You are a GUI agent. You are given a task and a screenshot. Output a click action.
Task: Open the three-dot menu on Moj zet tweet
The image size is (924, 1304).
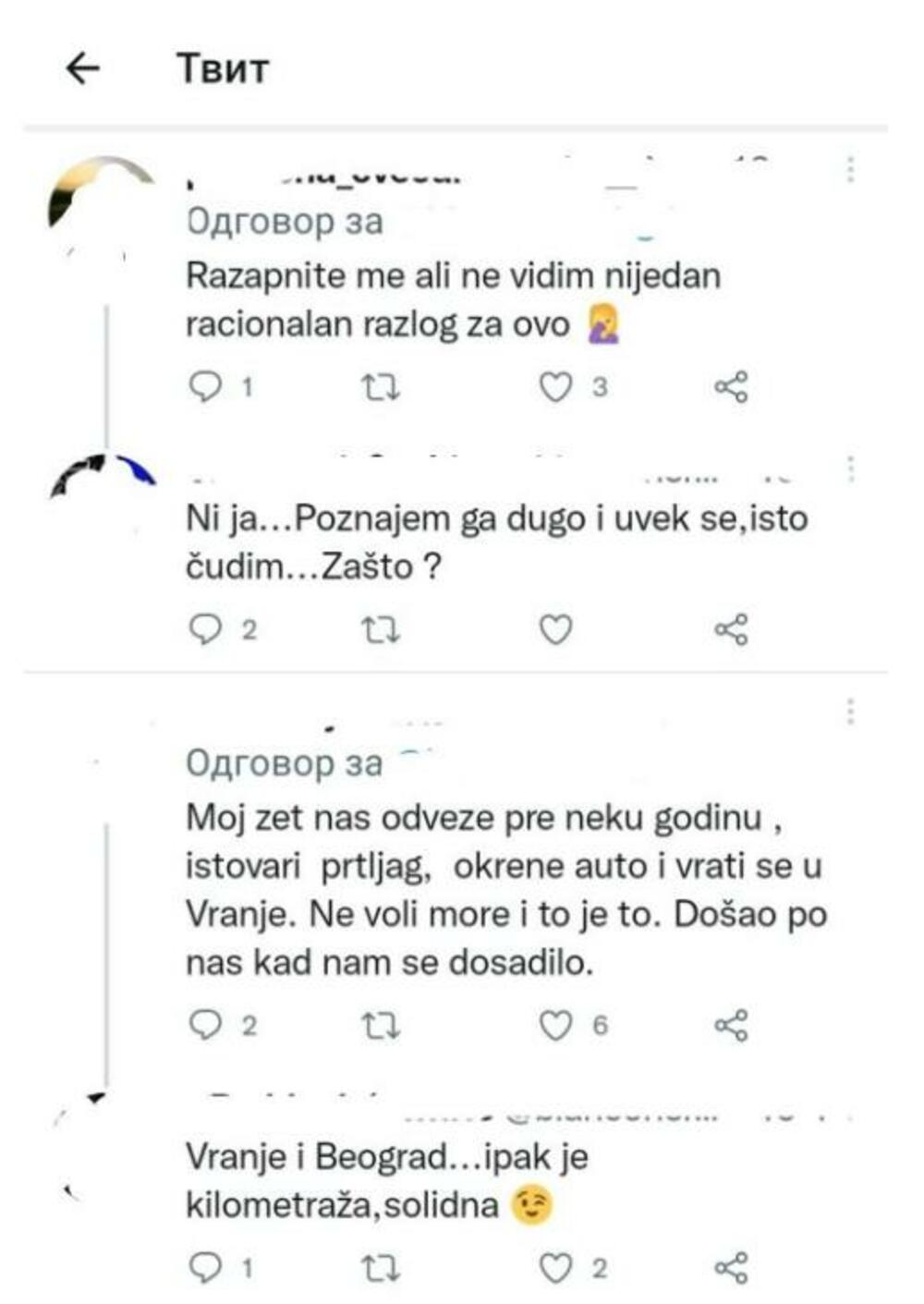pyautogui.click(x=851, y=710)
